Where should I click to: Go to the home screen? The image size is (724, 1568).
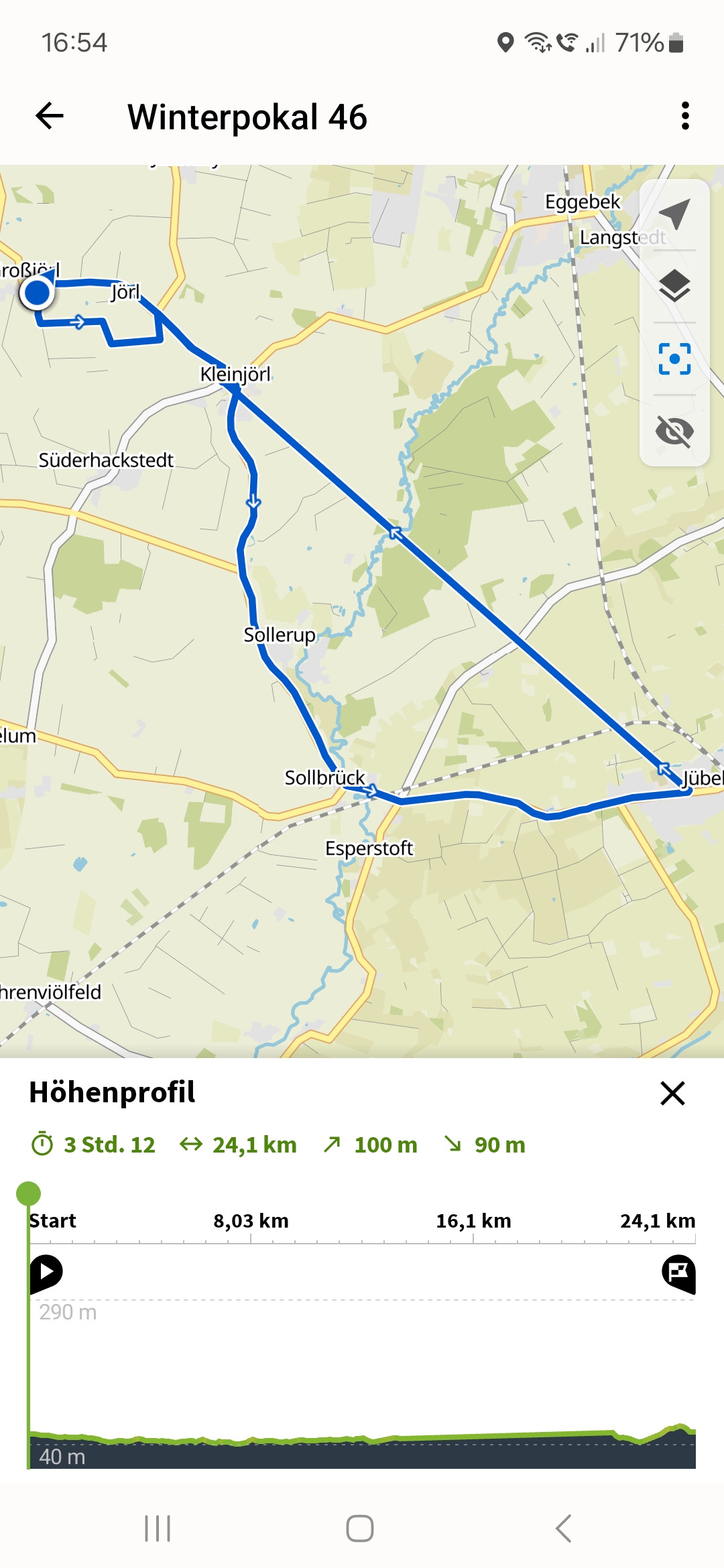pyautogui.click(x=360, y=1528)
